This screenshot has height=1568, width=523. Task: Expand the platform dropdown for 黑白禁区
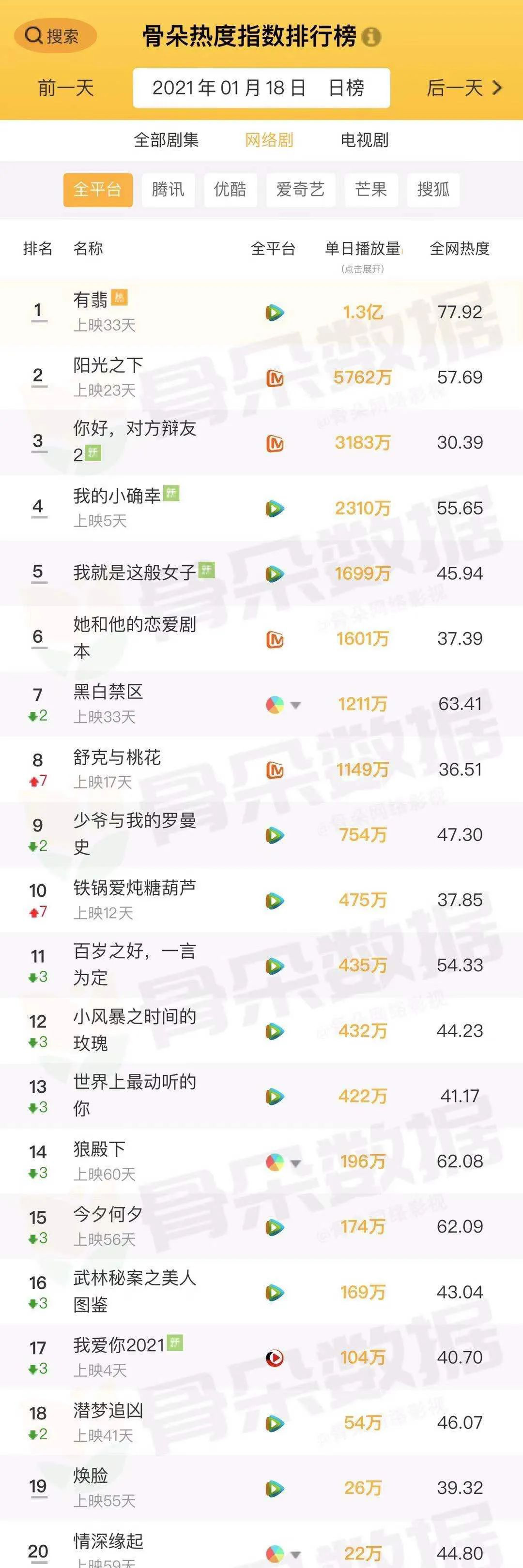(x=295, y=705)
